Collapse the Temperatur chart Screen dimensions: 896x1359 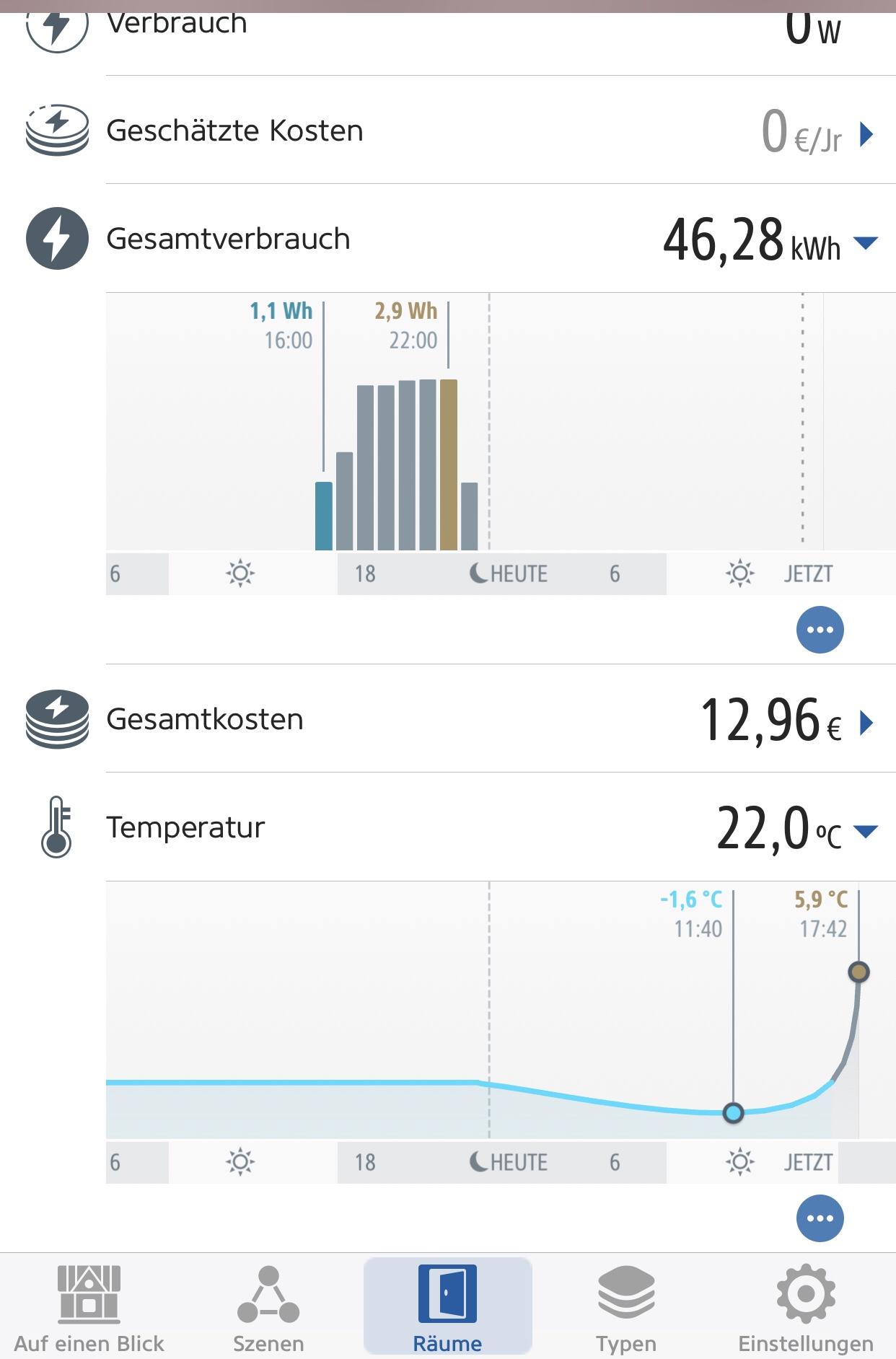pyautogui.click(x=865, y=831)
